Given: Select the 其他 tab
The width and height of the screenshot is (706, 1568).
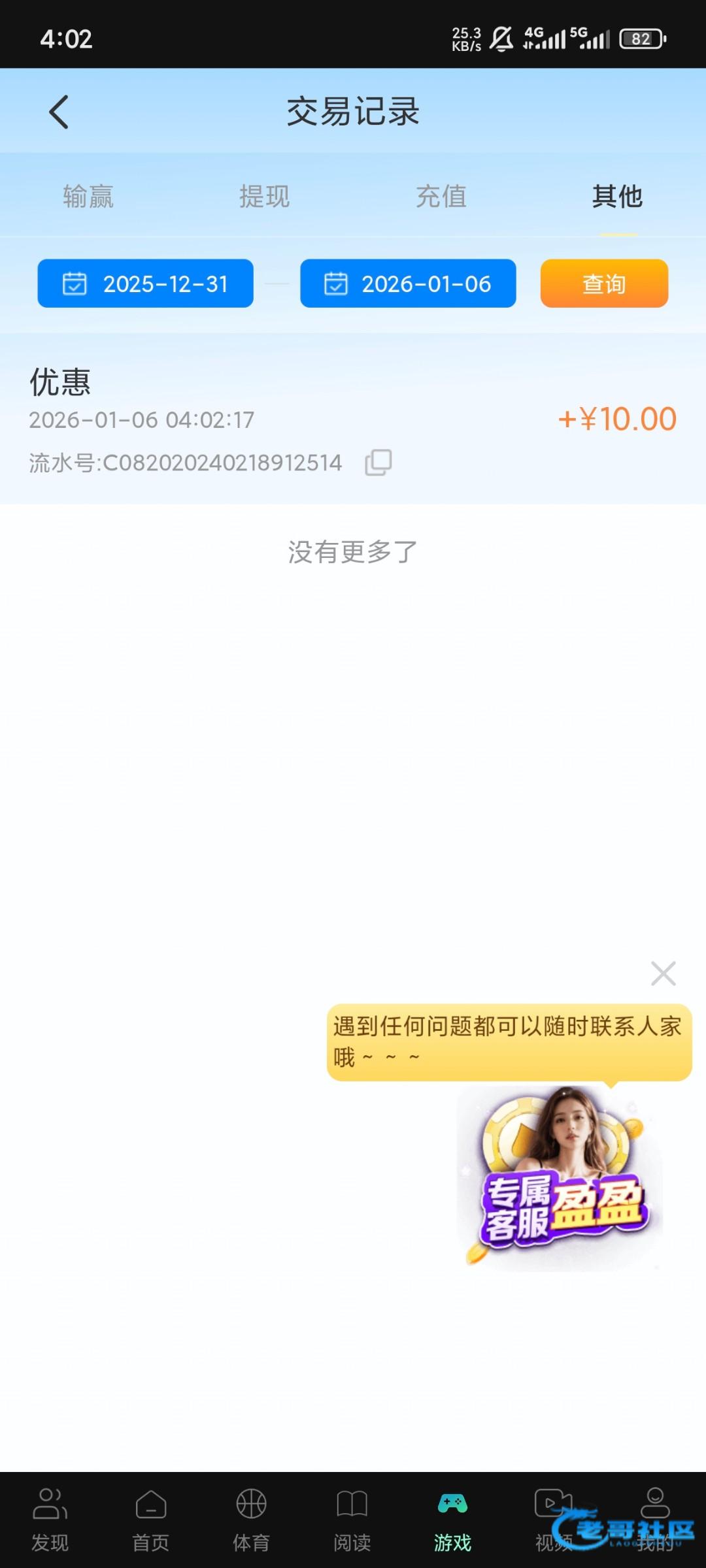Looking at the screenshot, I should point(617,196).
